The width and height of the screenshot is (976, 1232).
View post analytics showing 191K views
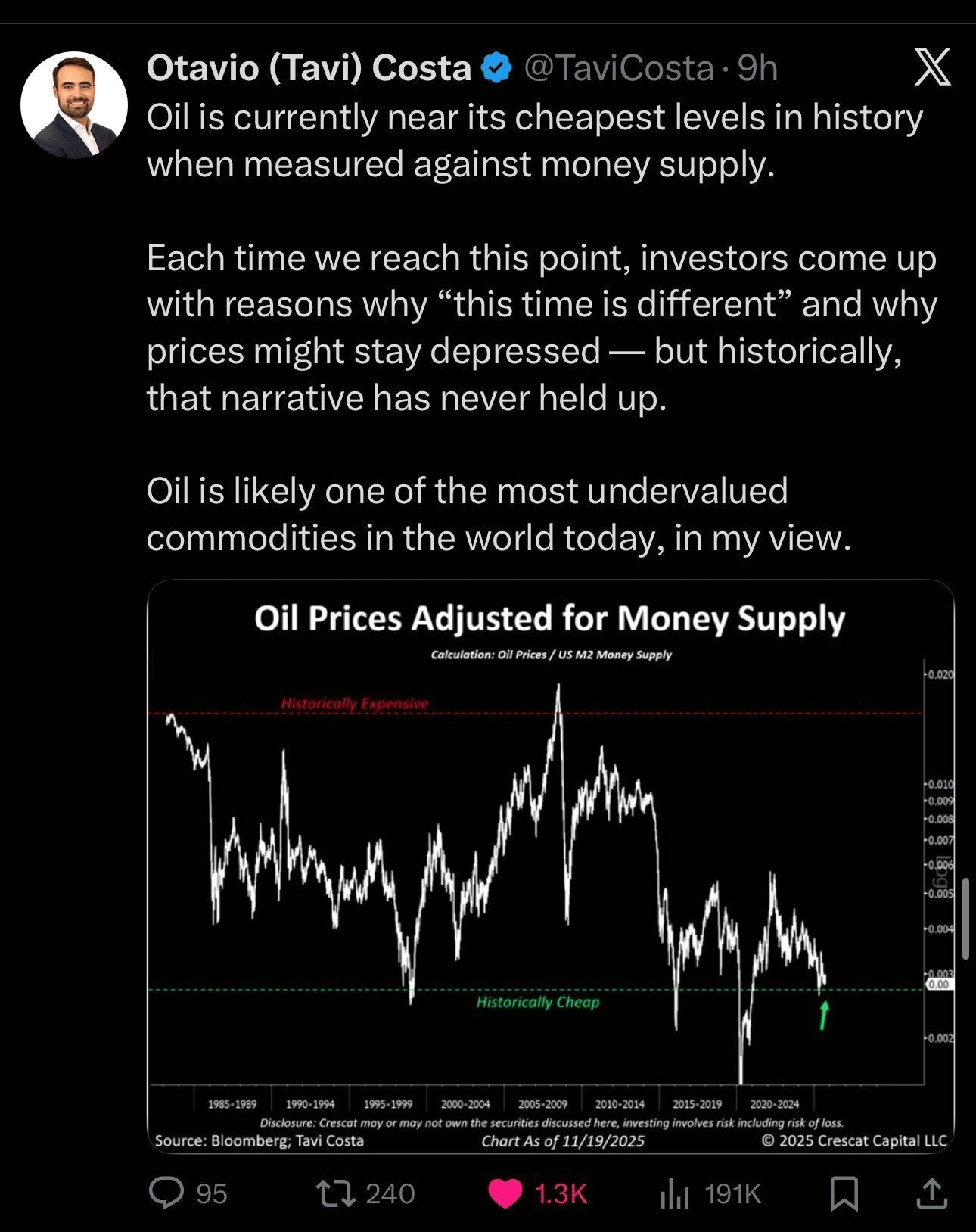click(675, 1193)
